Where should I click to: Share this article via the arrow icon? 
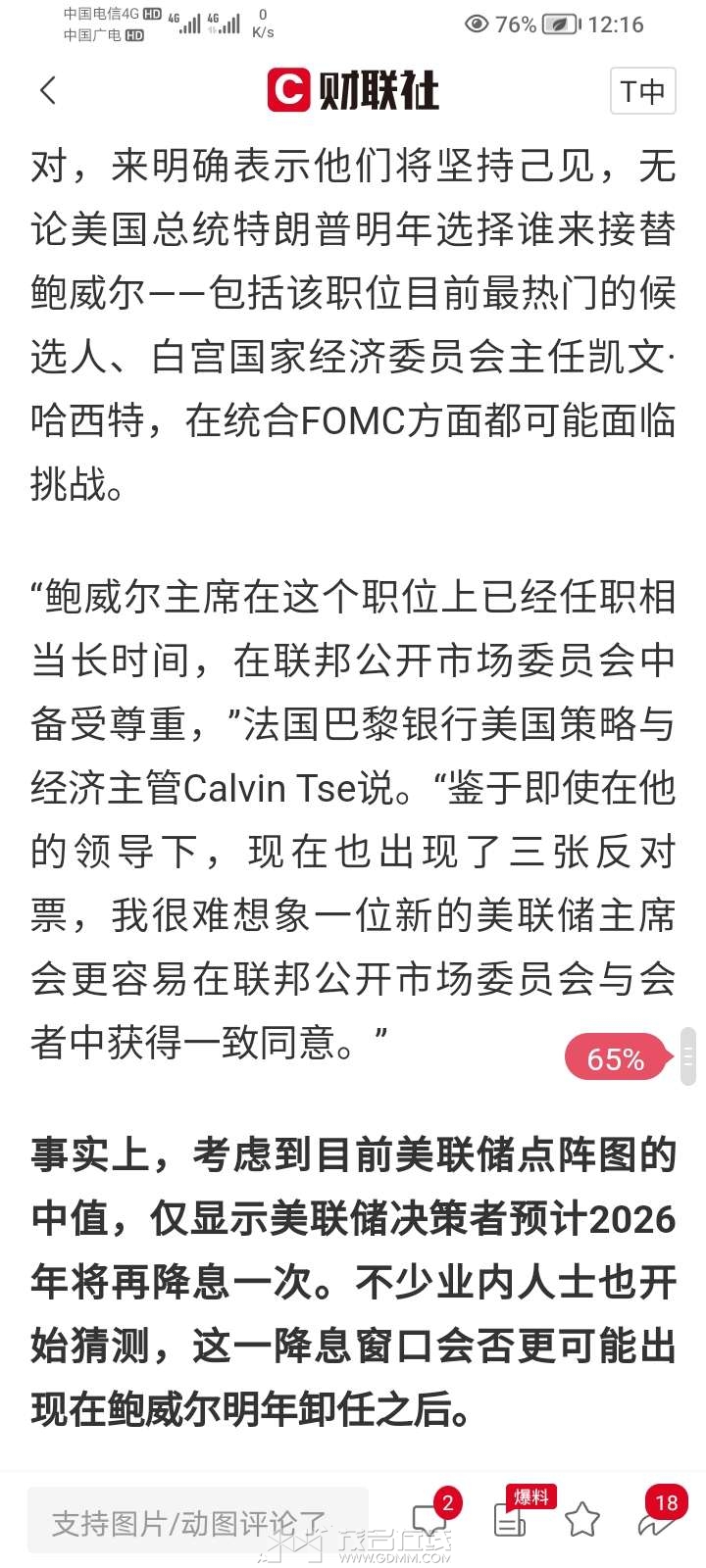[x=655, y=1522]
